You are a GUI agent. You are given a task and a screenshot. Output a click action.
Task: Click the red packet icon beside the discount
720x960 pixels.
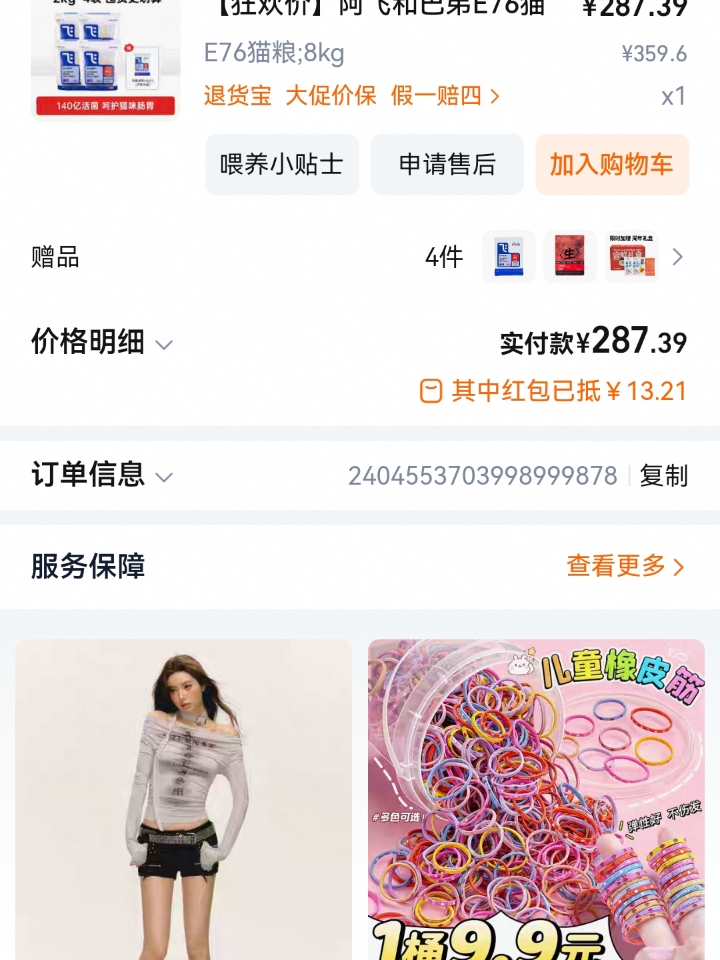tap(430, 392)
